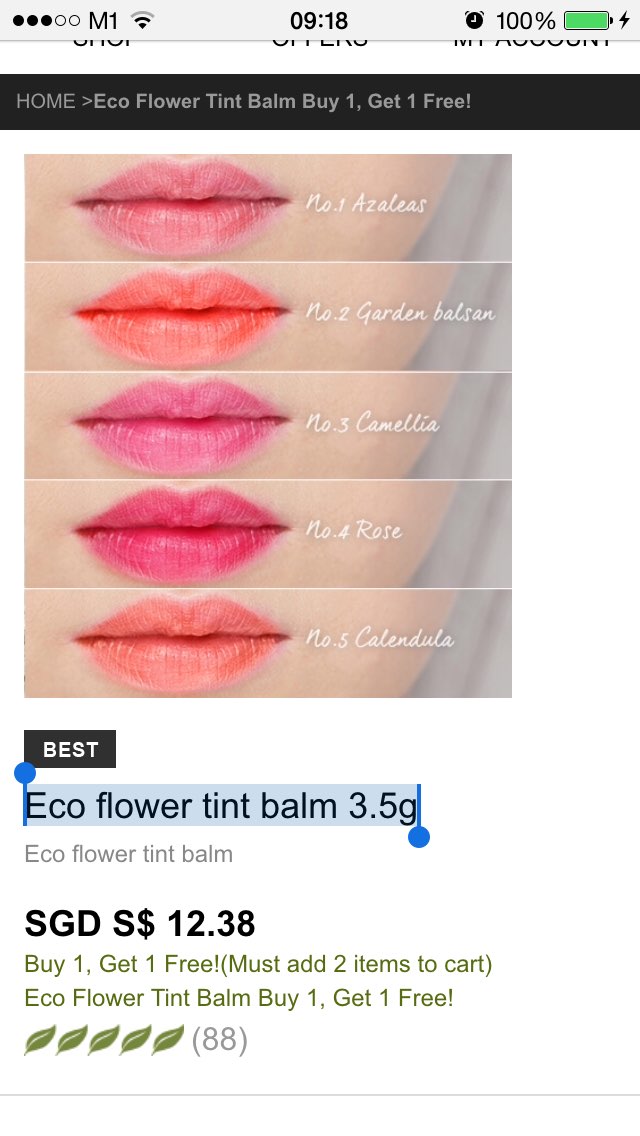Open the lip color swatches product image

[268, 425]
